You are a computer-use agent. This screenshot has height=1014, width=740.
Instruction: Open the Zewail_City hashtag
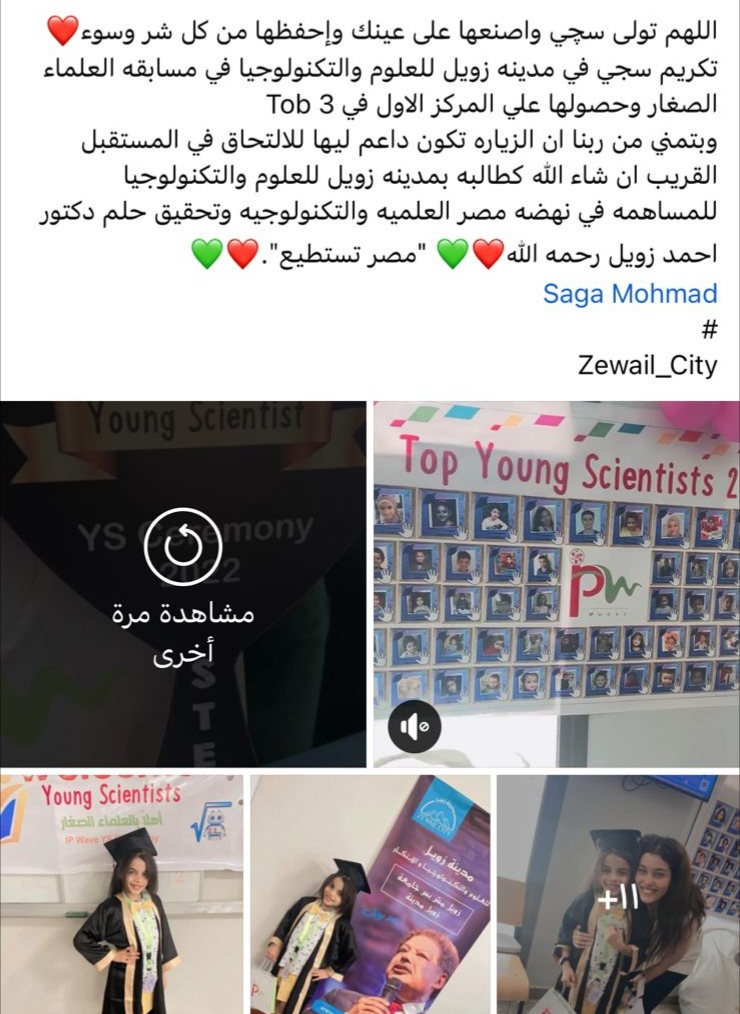click(648, 365)
